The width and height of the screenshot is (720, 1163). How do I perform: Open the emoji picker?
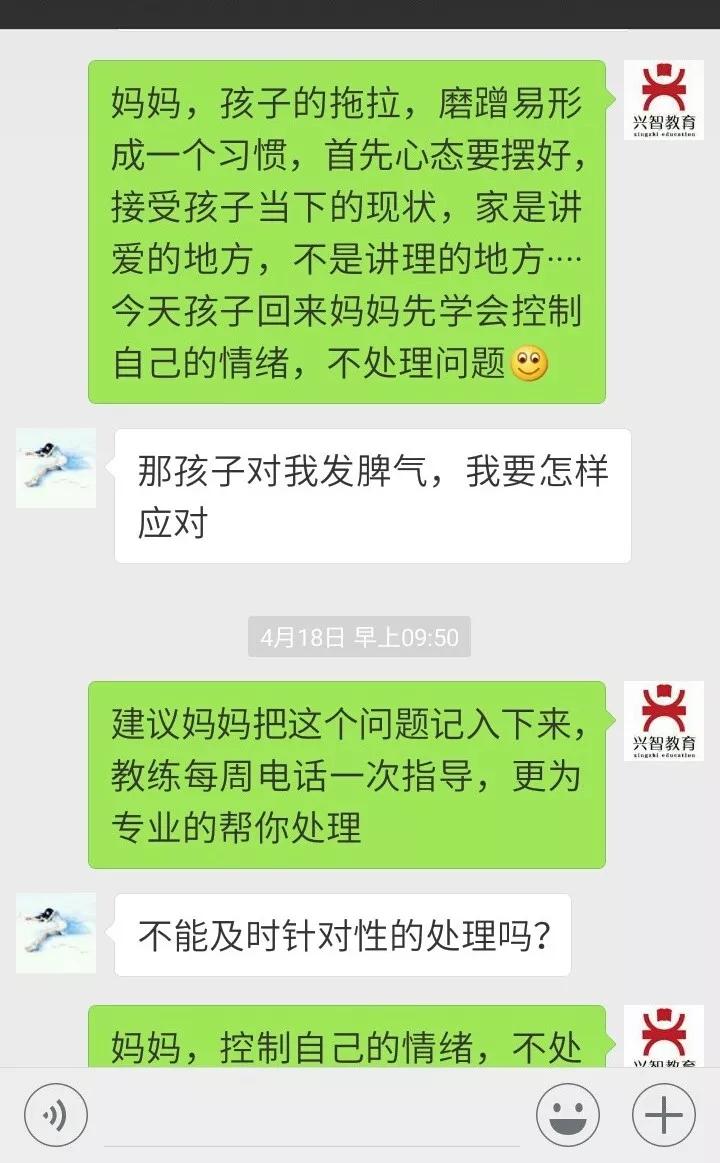[567, 1115]
